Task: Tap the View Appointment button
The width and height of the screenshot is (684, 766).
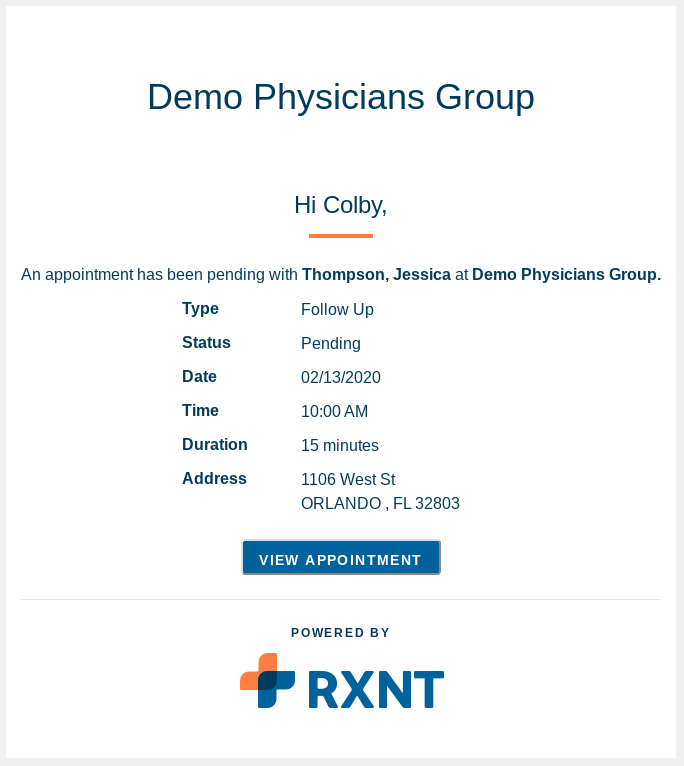Action: pyautogui.click(x=340, y=558)
